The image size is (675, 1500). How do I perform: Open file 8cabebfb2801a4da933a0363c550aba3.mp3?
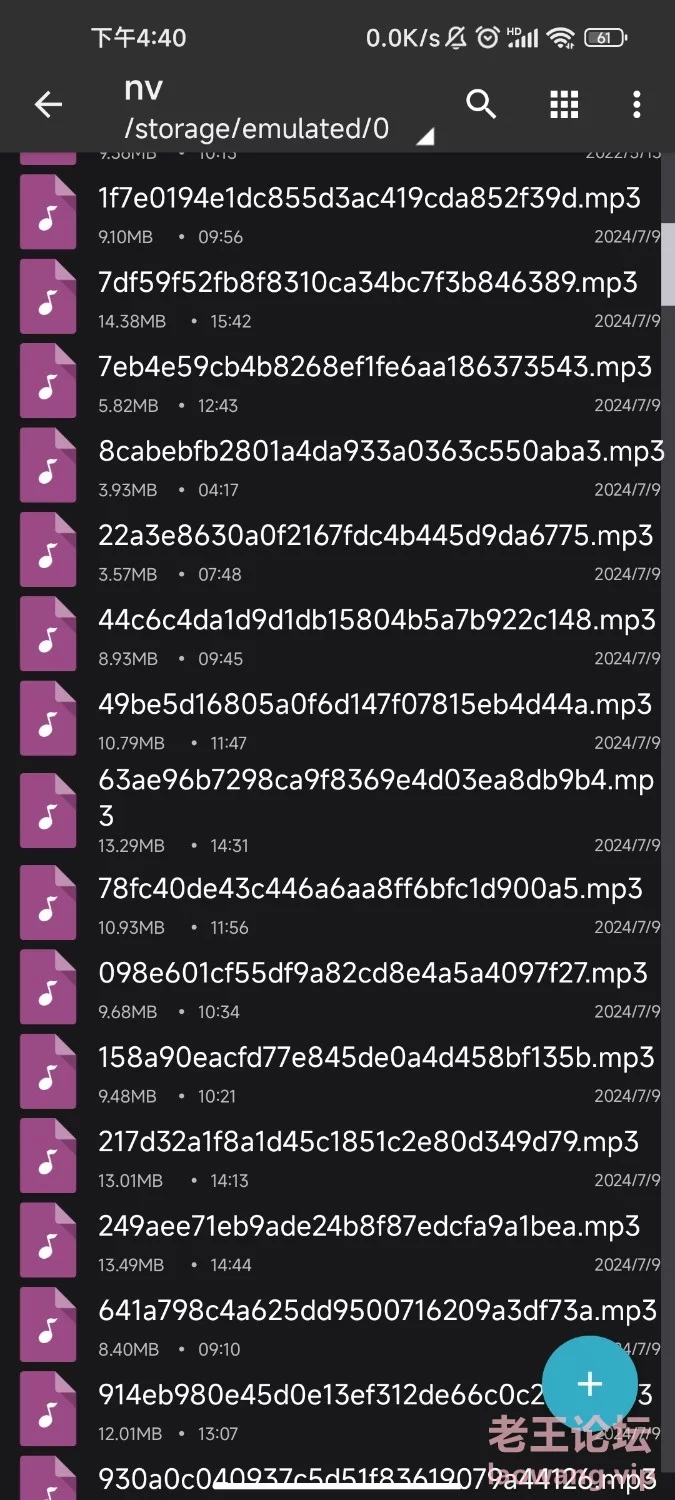(337, 467)
